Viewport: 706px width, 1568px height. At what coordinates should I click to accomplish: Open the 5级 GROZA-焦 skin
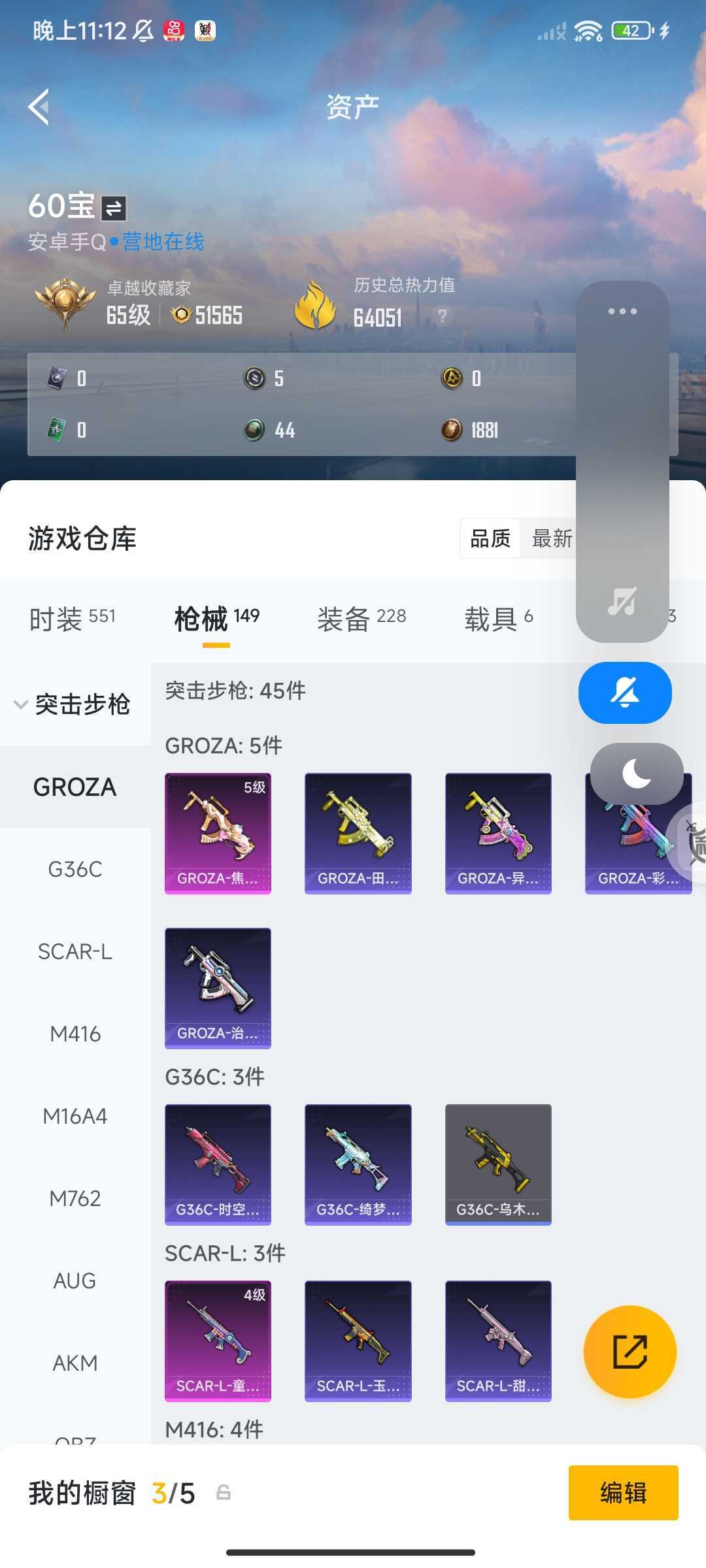pos(218,833)
